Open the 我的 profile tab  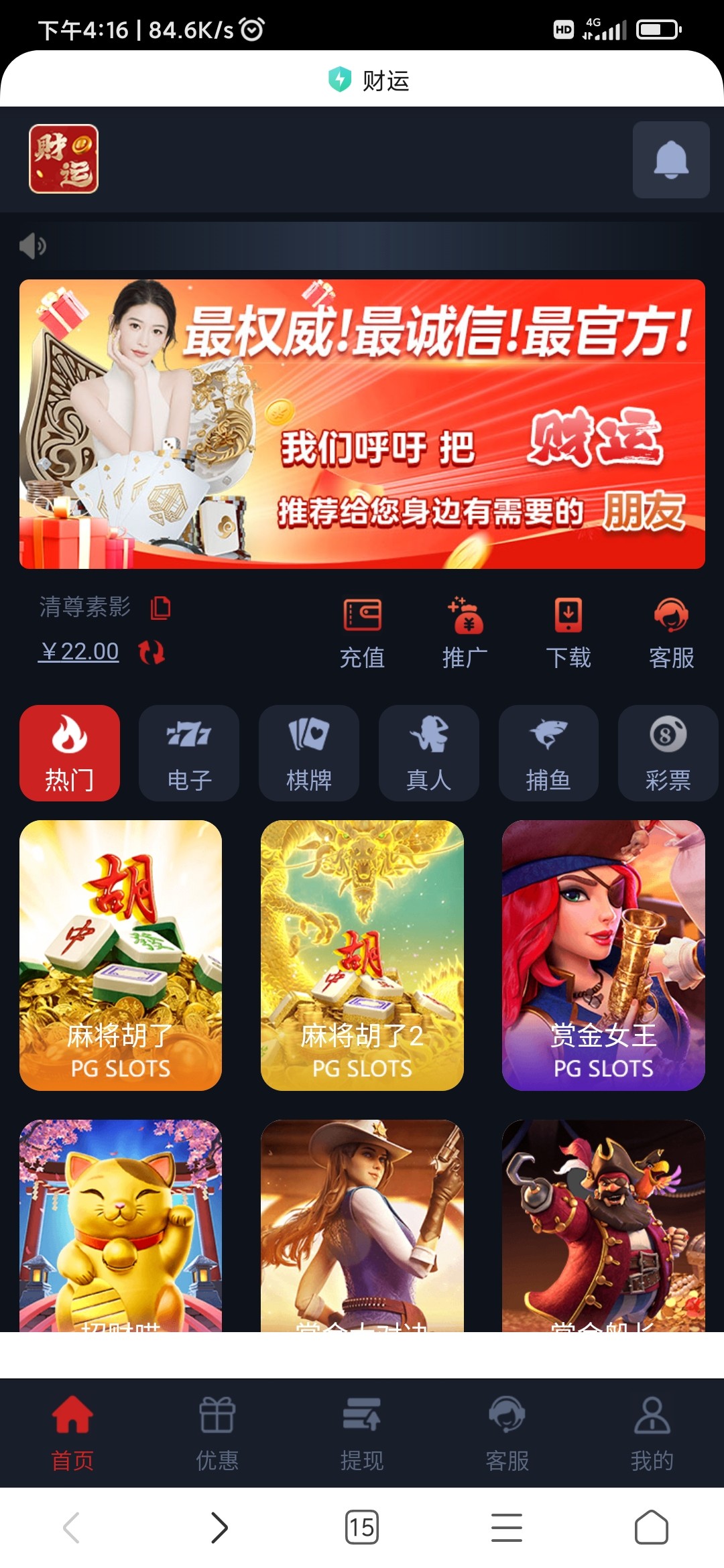tap(652, 1433)
